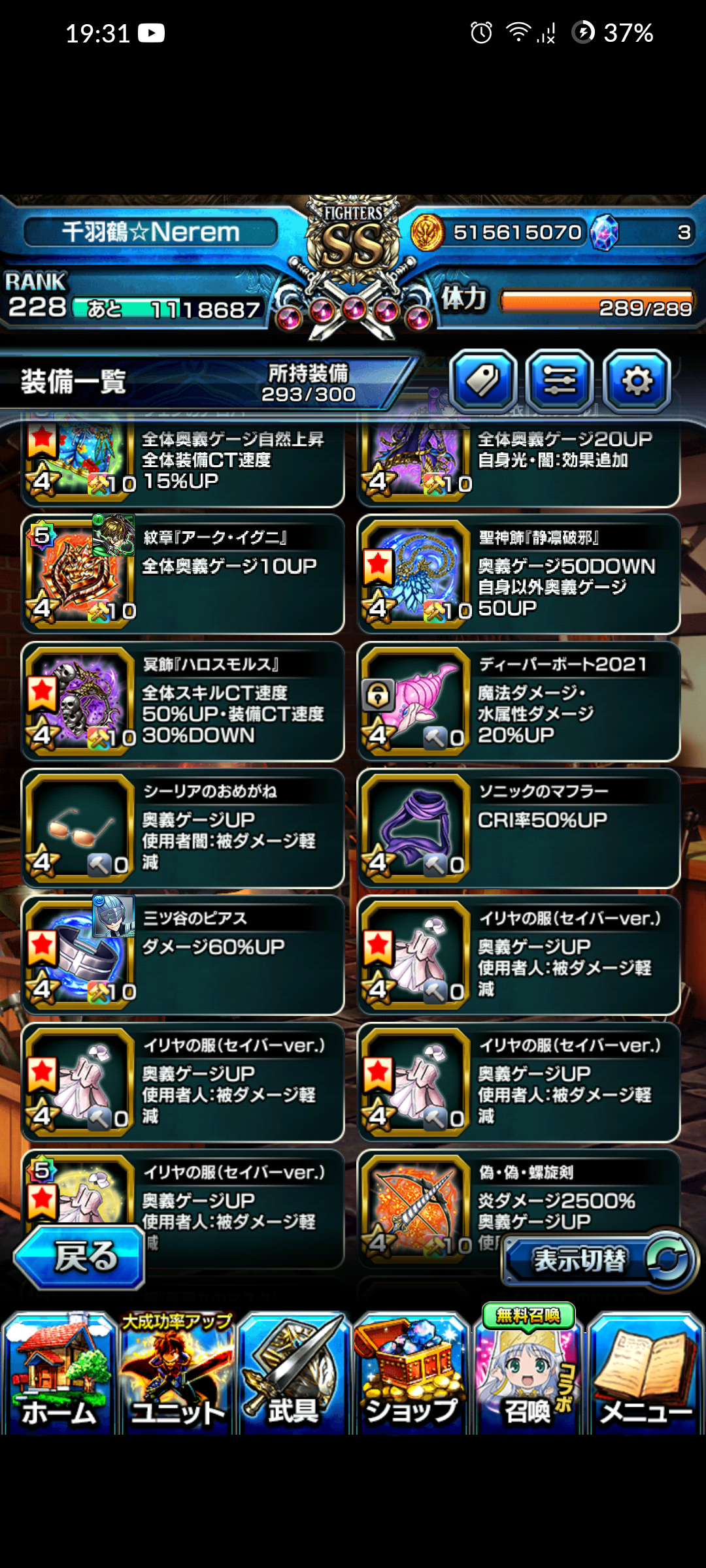Open the 冥飾『ハロスモルス』 equipment card
This screenshot has width=706, height=1568.
click(183, 701)
